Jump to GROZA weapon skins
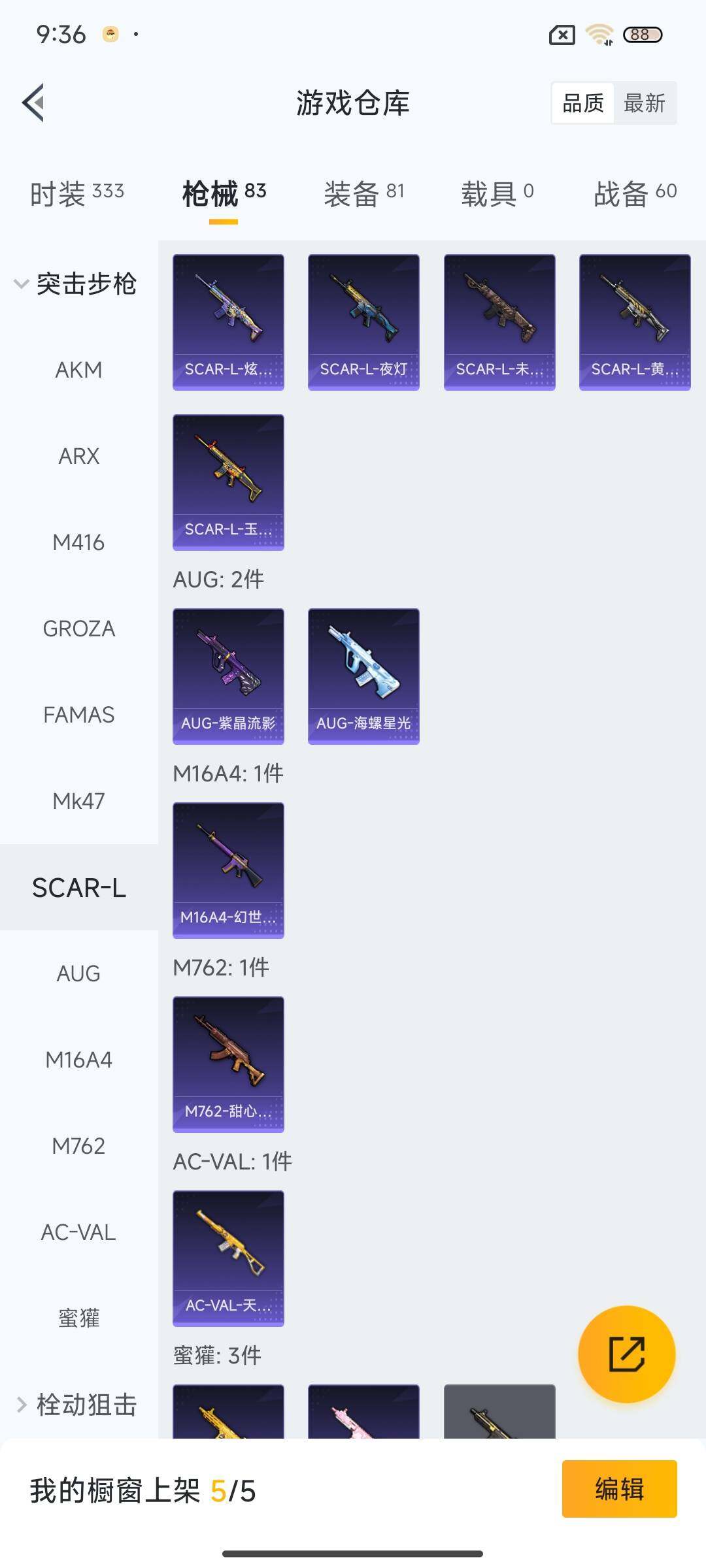The image size is (706, 1568). (x=78, y=629)
